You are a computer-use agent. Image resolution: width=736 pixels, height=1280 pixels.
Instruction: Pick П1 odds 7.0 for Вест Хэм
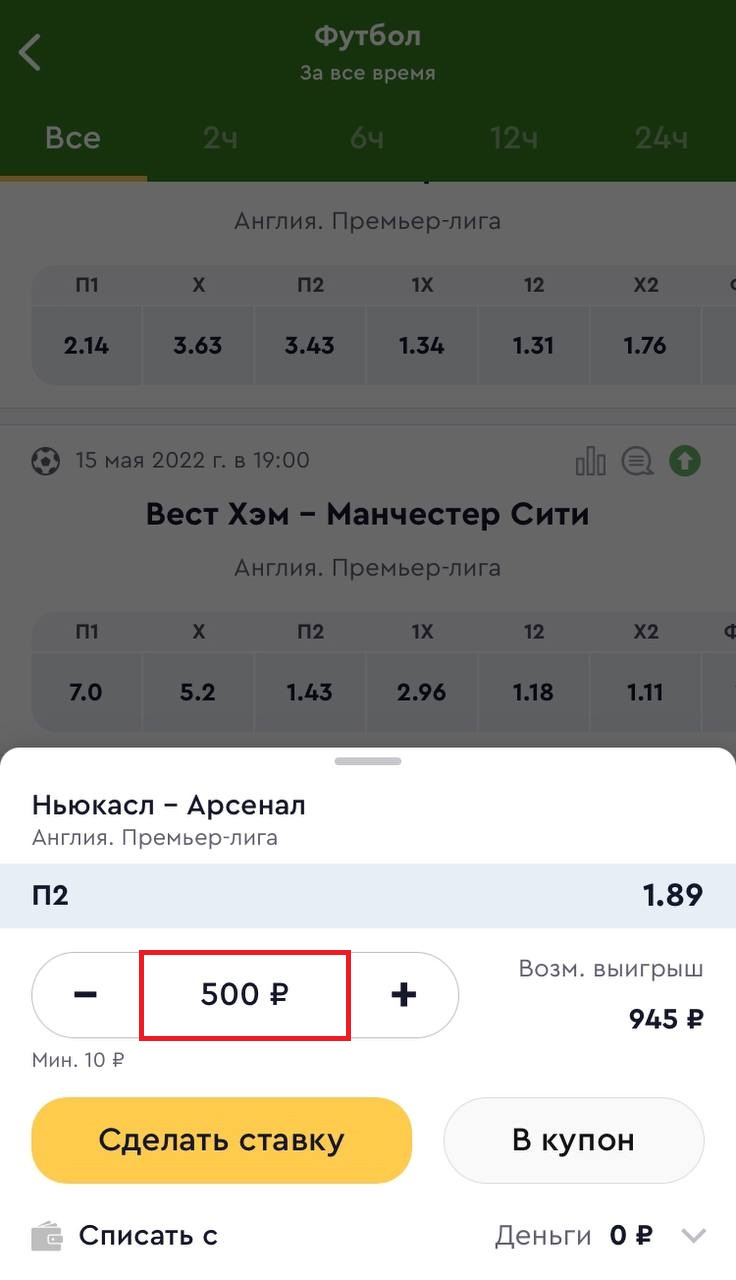(x=86, y=692)
